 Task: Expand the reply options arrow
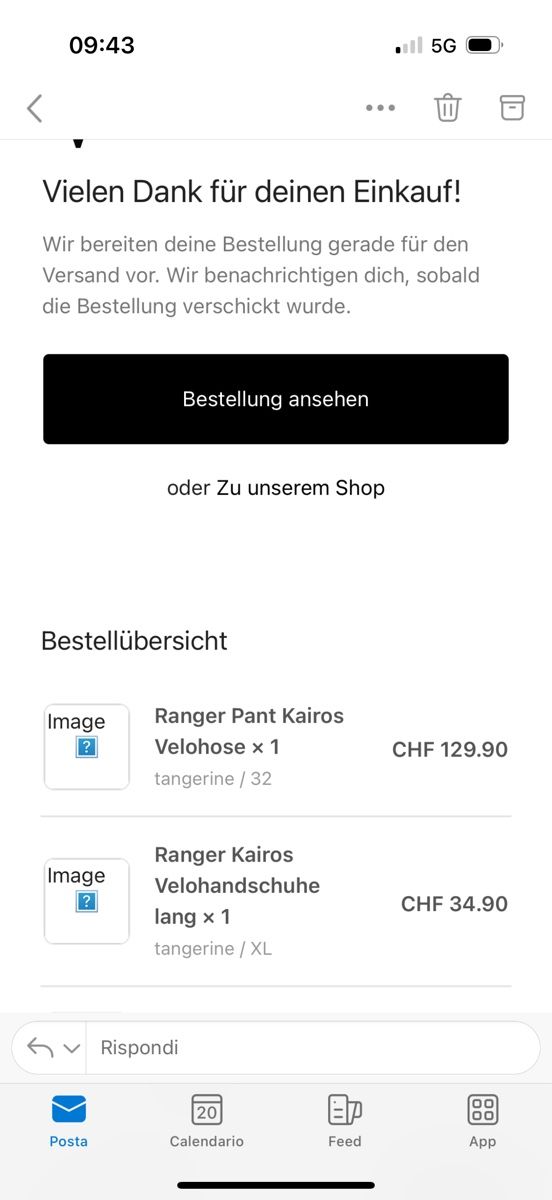coord(71,1048)
